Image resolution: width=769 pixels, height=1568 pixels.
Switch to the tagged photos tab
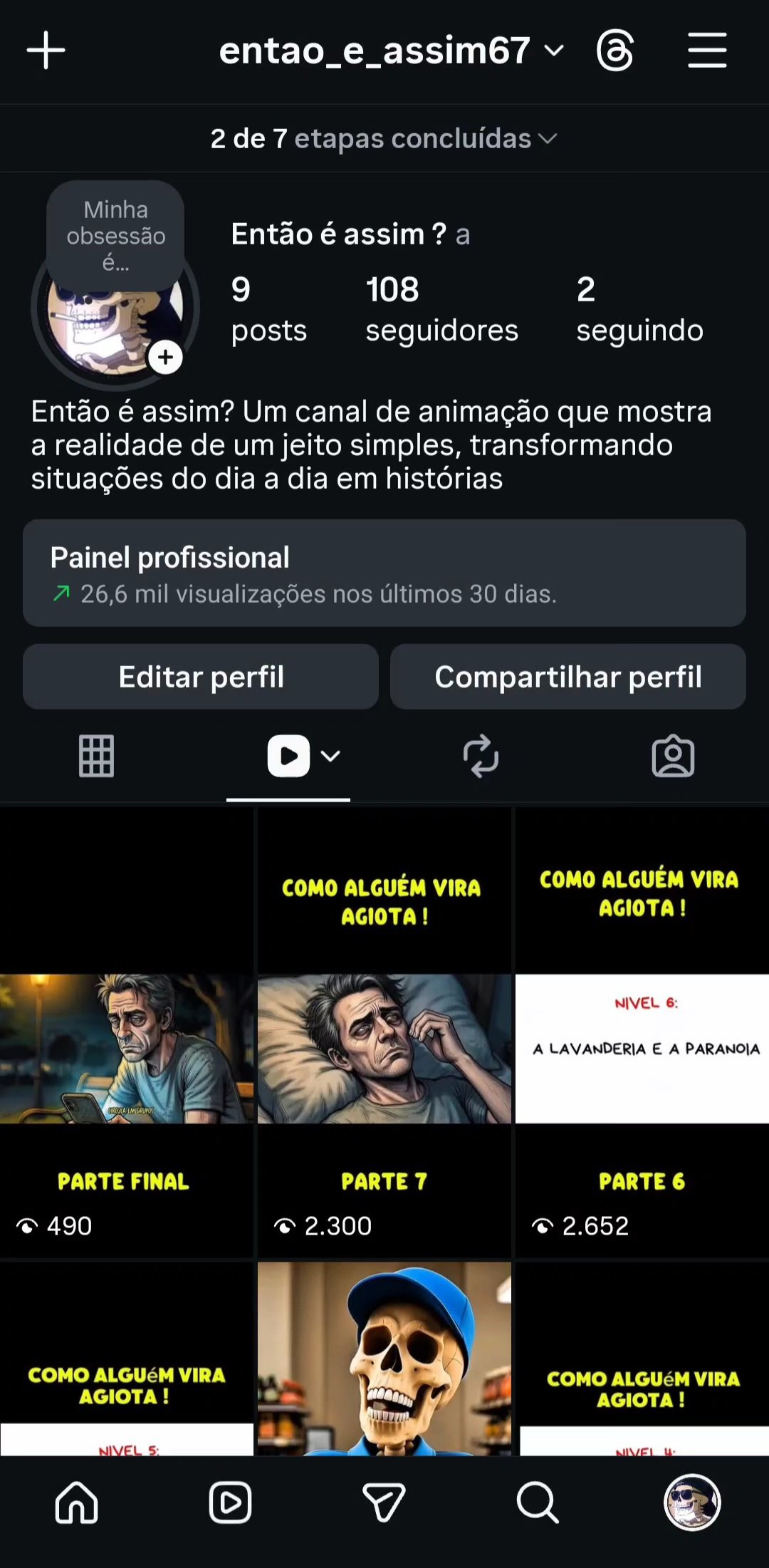click(673, 756)
